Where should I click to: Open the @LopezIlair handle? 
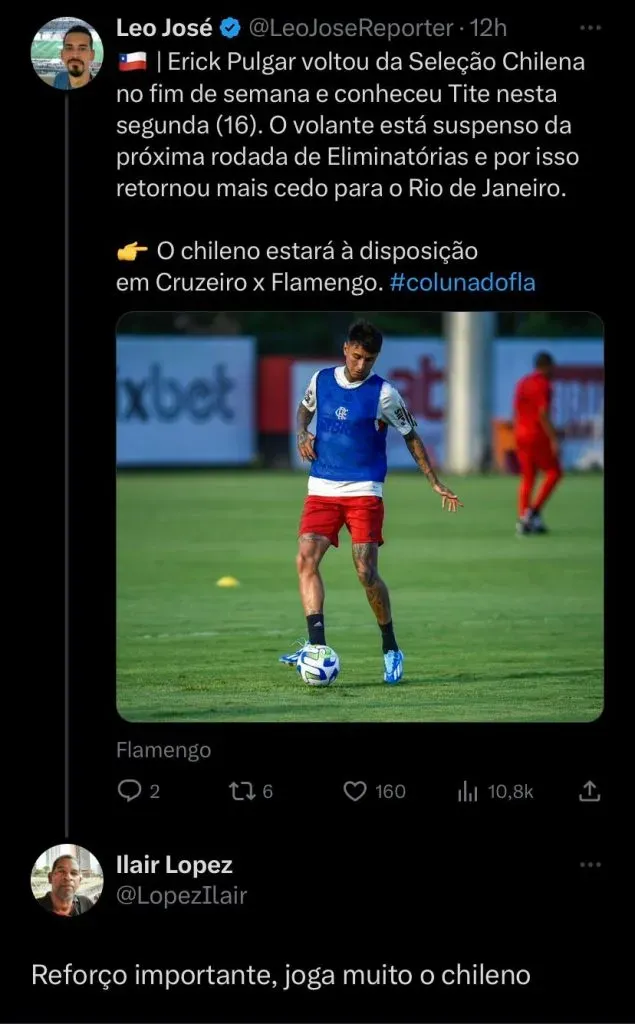click(x=182, y=895)
